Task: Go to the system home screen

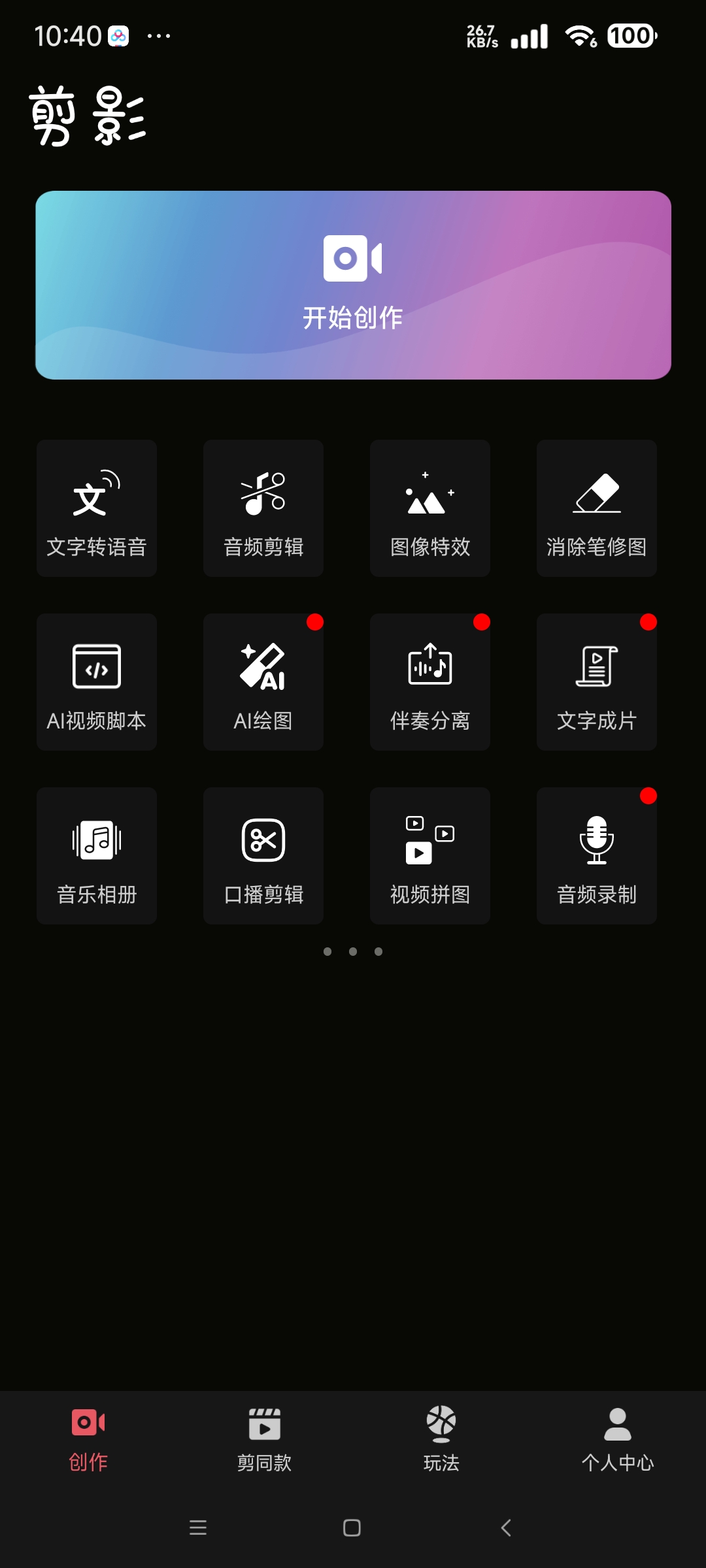Action: click(x=352, y=1527)
